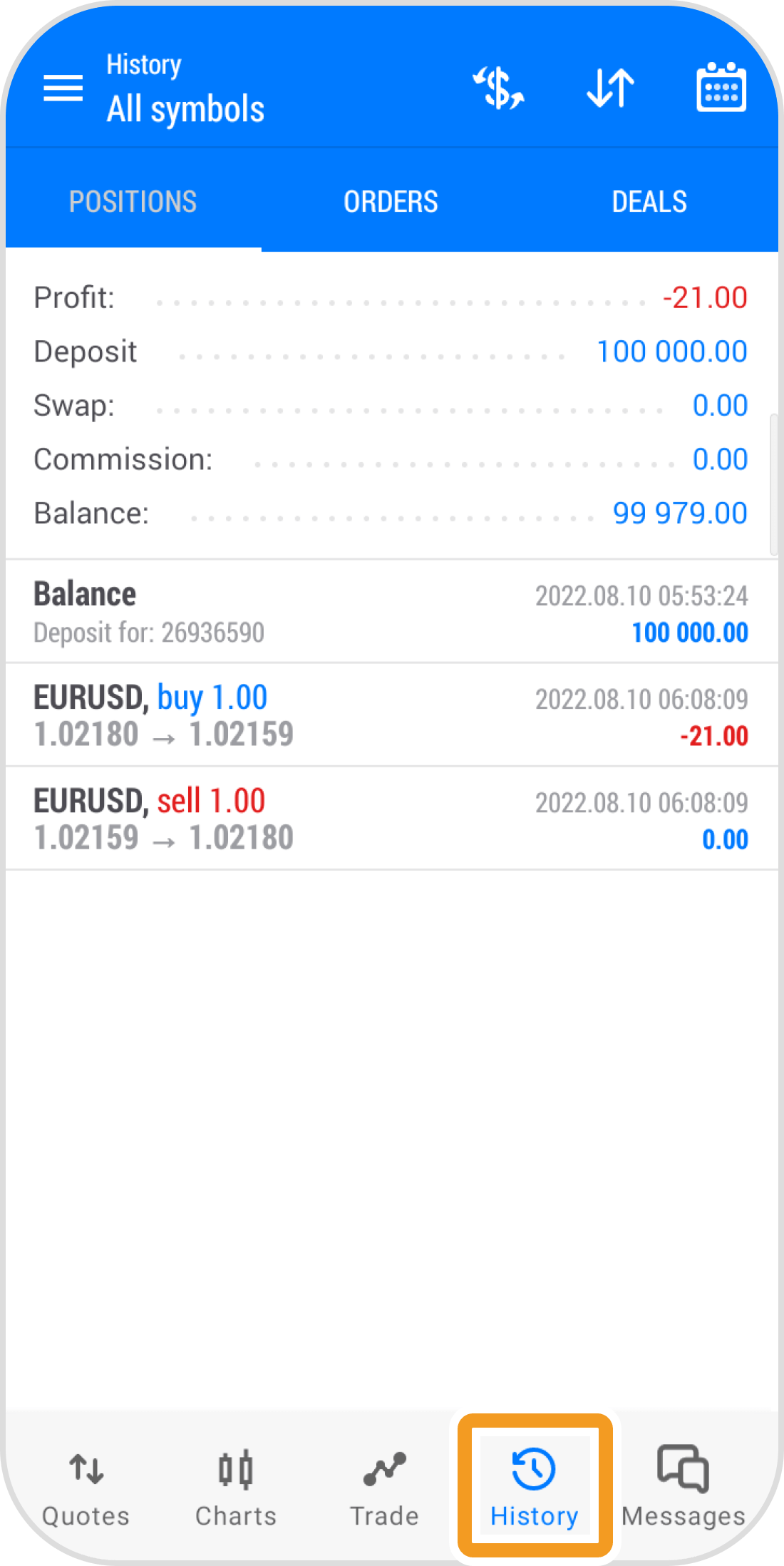Image resolution: width=784 pixels, height=1566 pixels.
Task: Open the calendar date range picker
Action: [721, 88]
